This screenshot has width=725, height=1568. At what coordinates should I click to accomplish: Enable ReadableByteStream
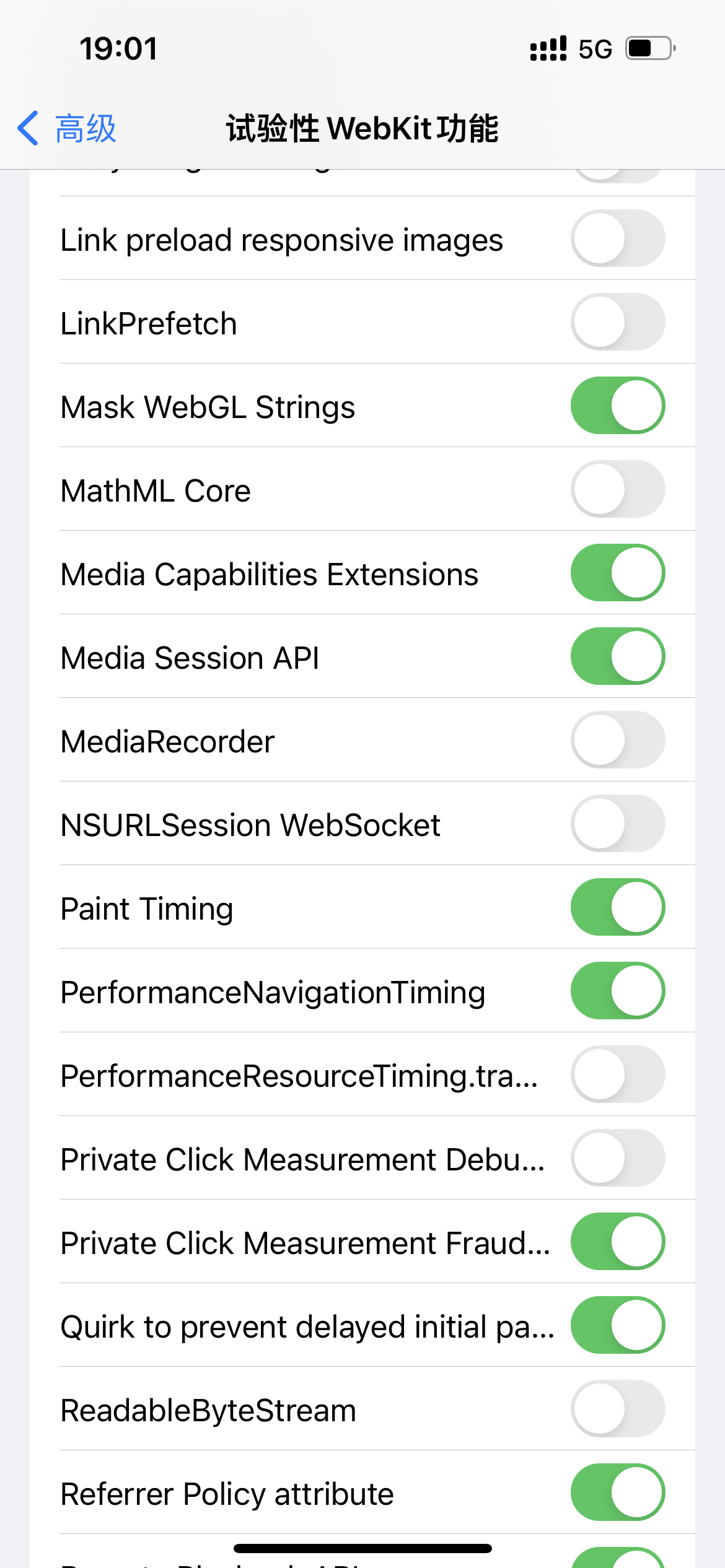point(617,1409)
